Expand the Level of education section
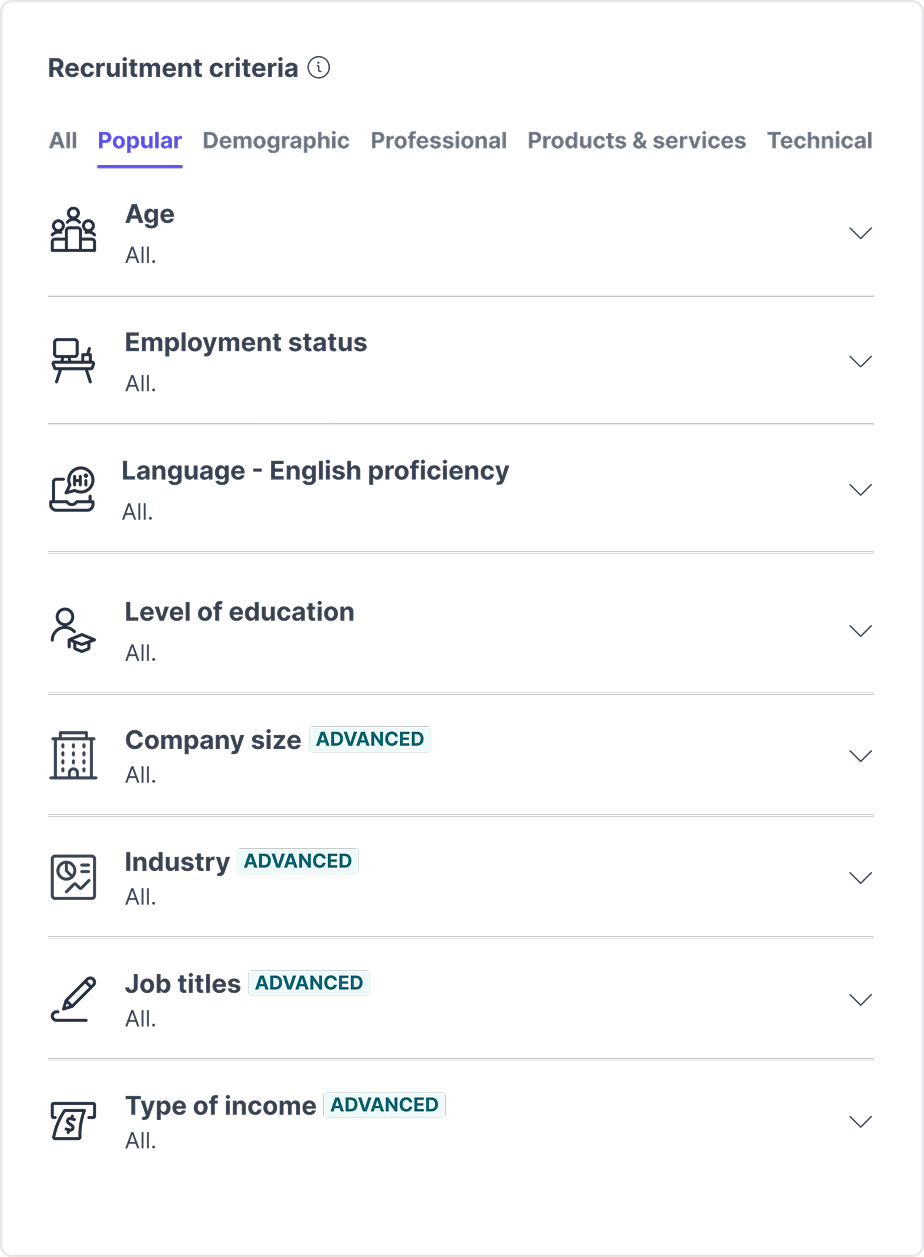Image resolution: width=924 pixels, height=1257 pixels. (x=461, y=630)
